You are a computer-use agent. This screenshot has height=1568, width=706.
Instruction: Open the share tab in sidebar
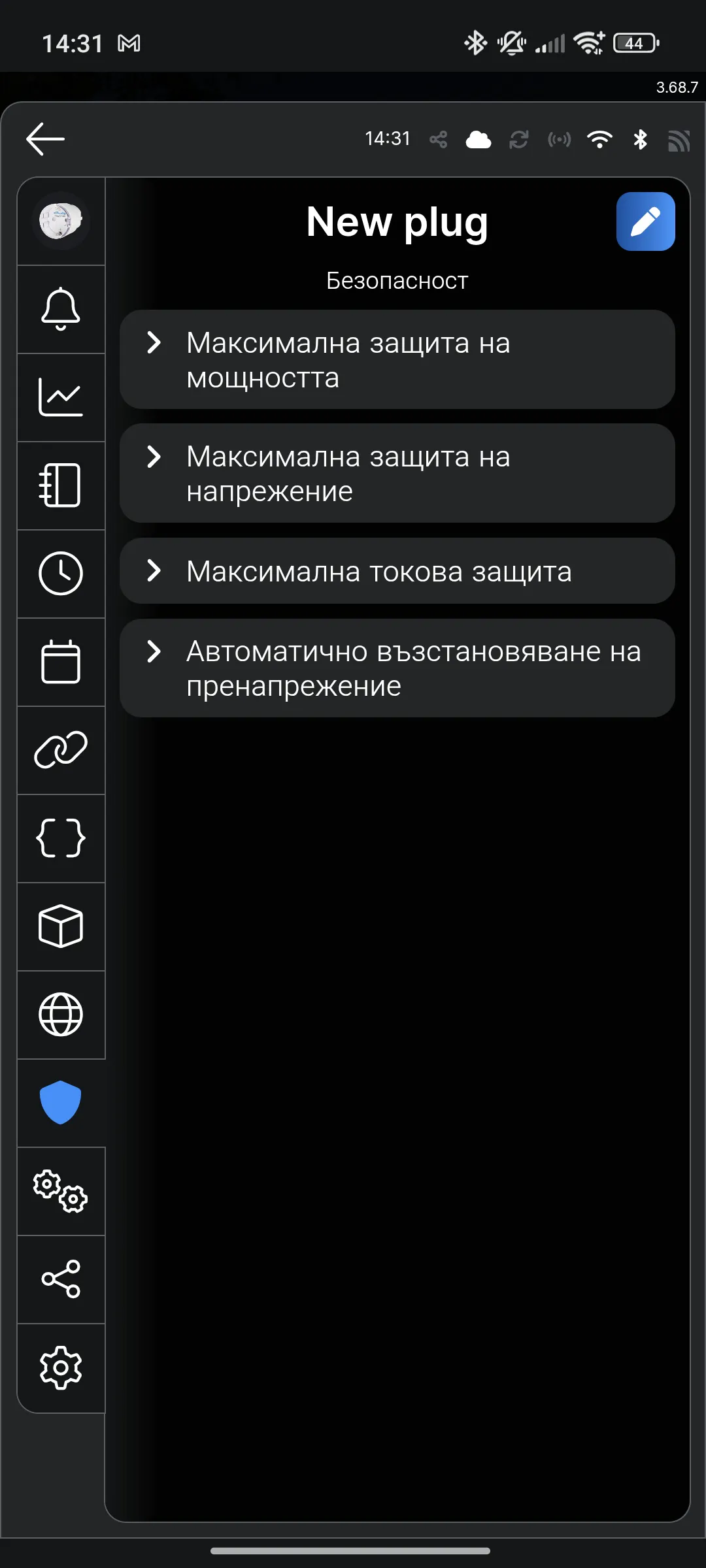coord(61,1279)
